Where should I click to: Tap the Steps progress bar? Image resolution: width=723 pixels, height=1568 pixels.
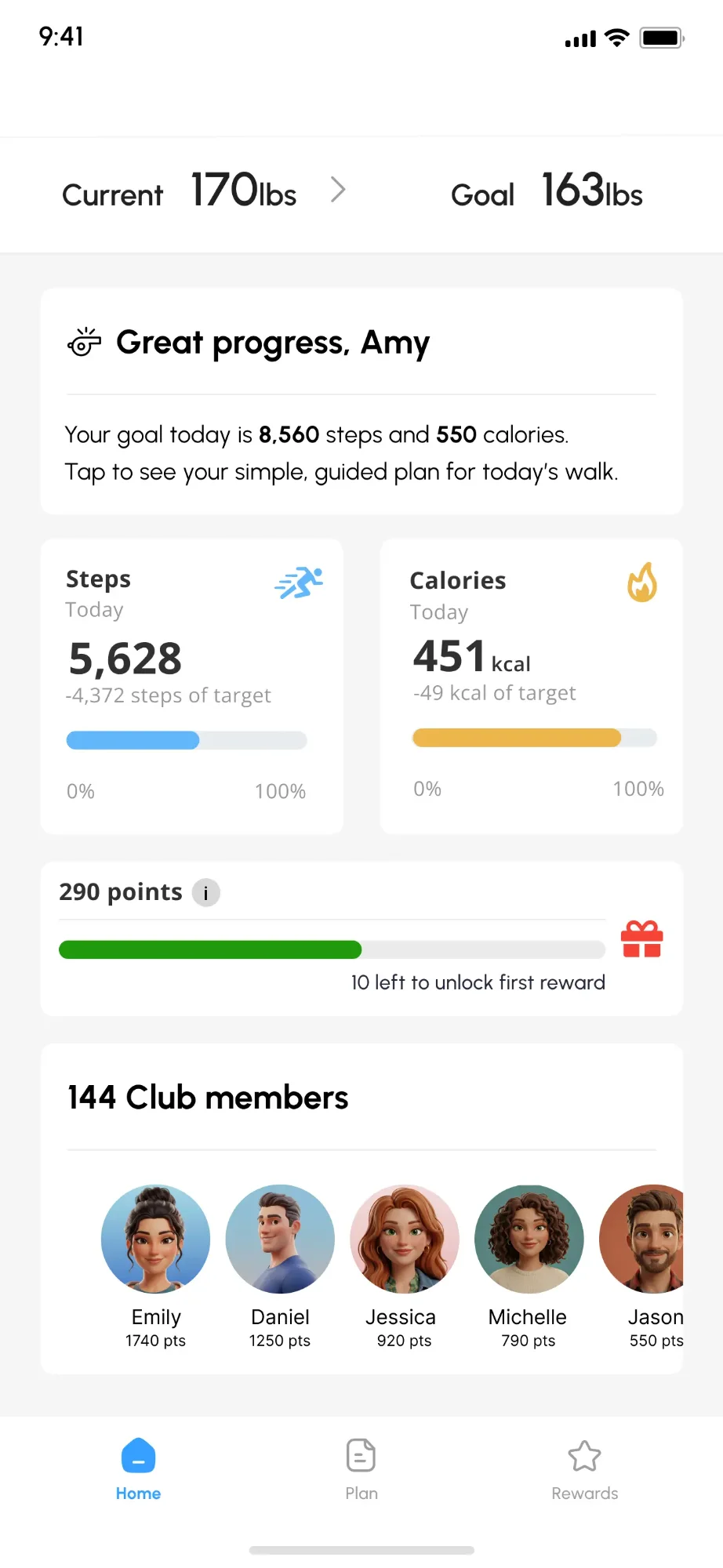[x=186, y=740]
